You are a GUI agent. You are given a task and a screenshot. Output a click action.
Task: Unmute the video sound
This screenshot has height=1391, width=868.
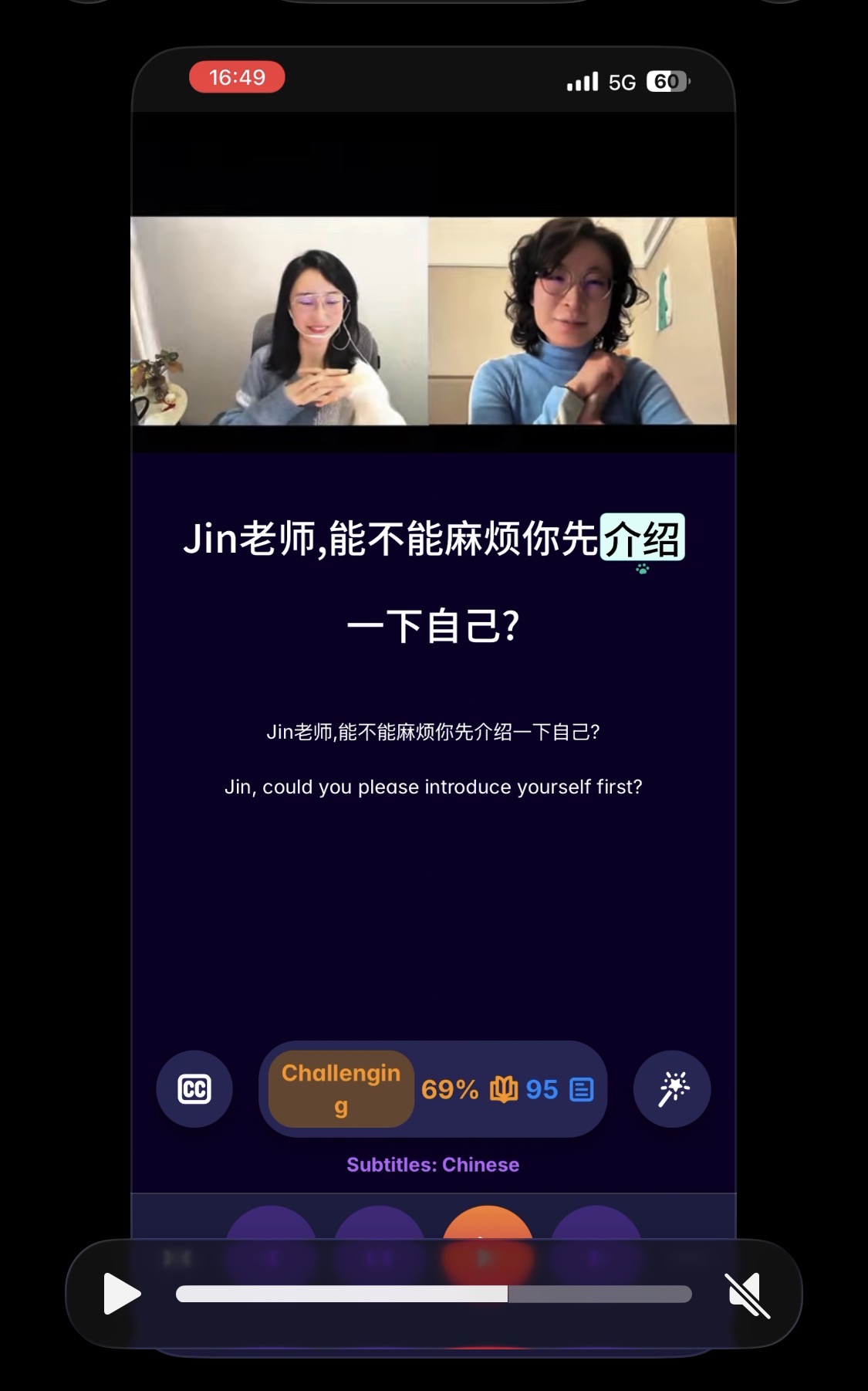[747, 1295]
